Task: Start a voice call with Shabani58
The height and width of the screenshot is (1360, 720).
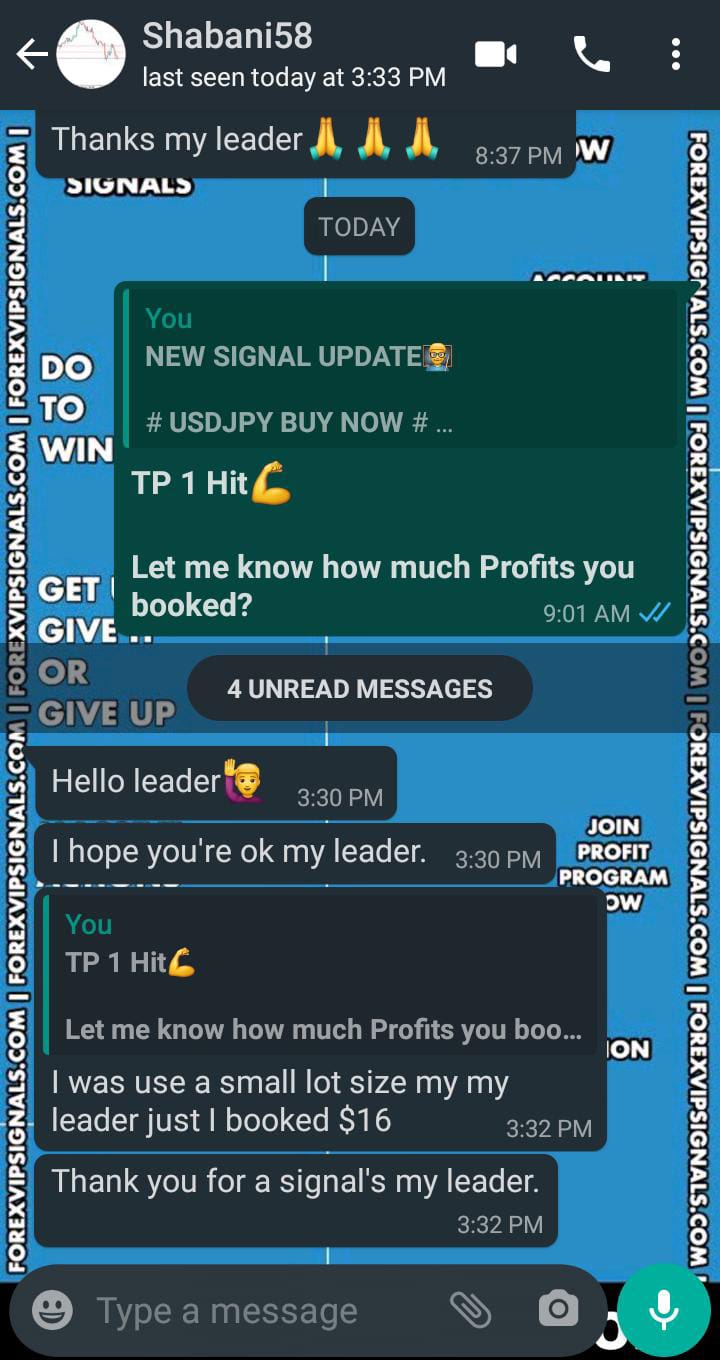Action: click(x=591, y=55)
